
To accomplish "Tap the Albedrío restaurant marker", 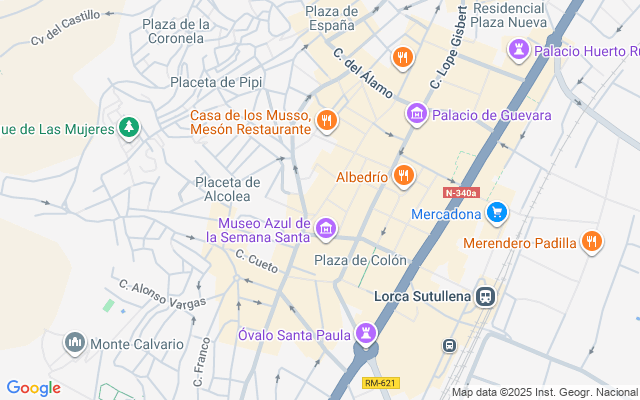I will pos(403,176).
